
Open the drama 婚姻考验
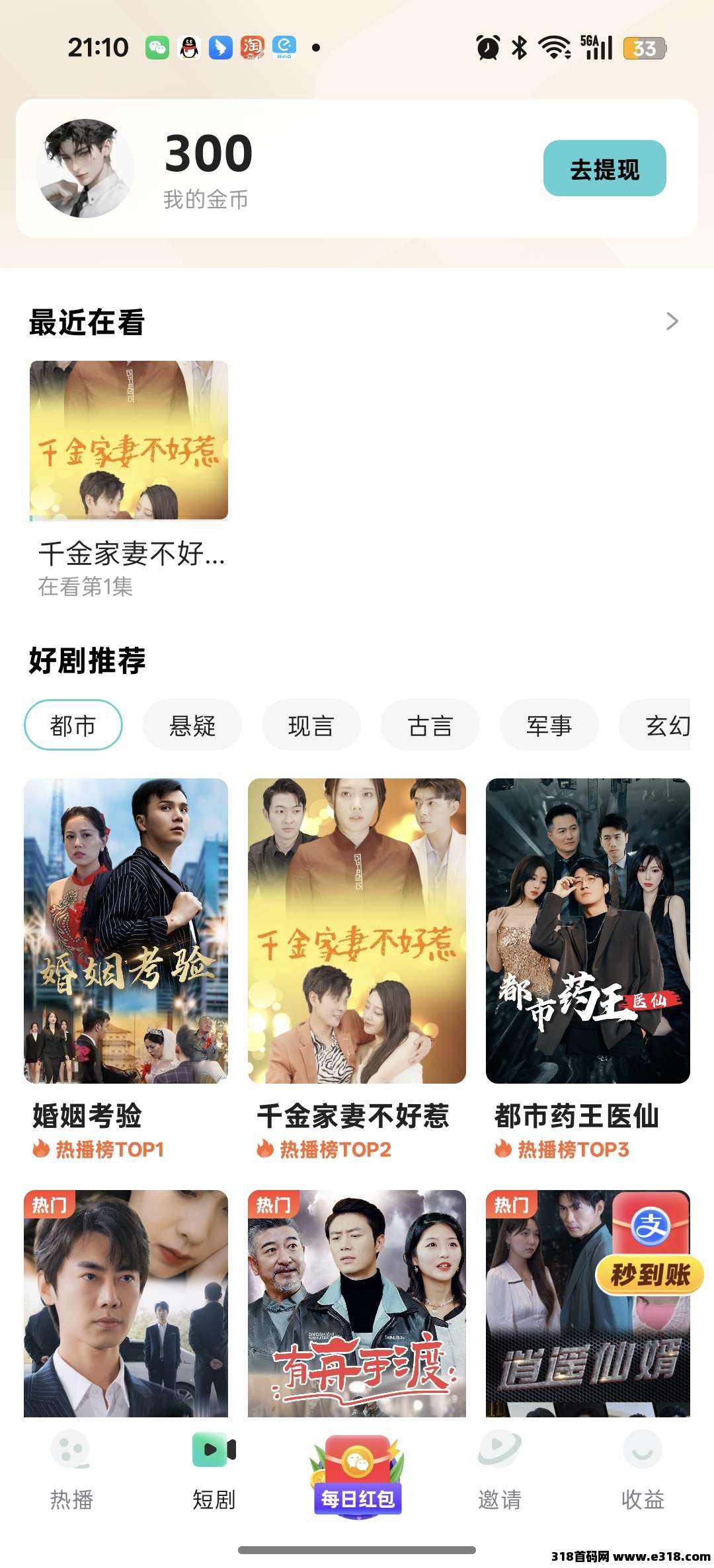click(x=126, y=930)
